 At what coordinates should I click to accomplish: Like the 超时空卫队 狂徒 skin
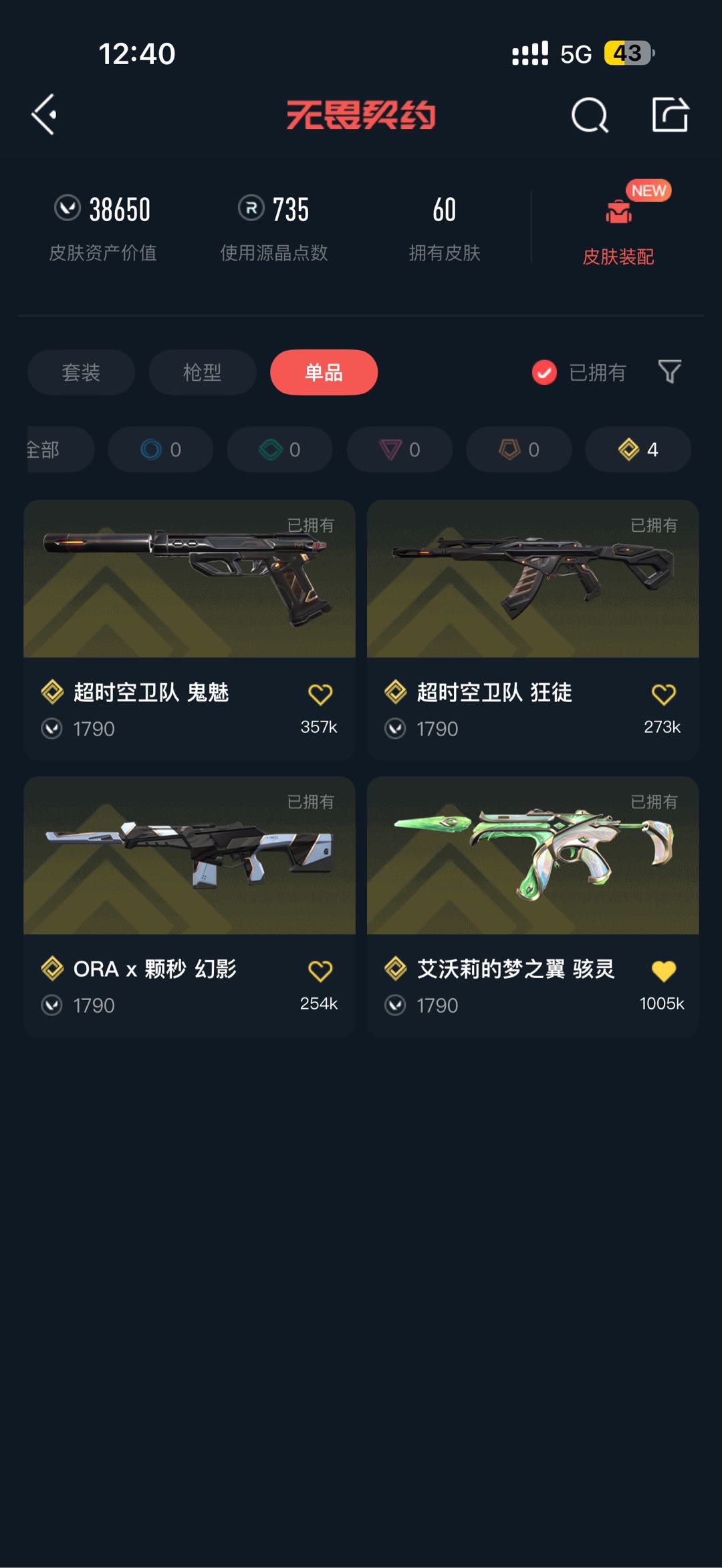point(663,695)
